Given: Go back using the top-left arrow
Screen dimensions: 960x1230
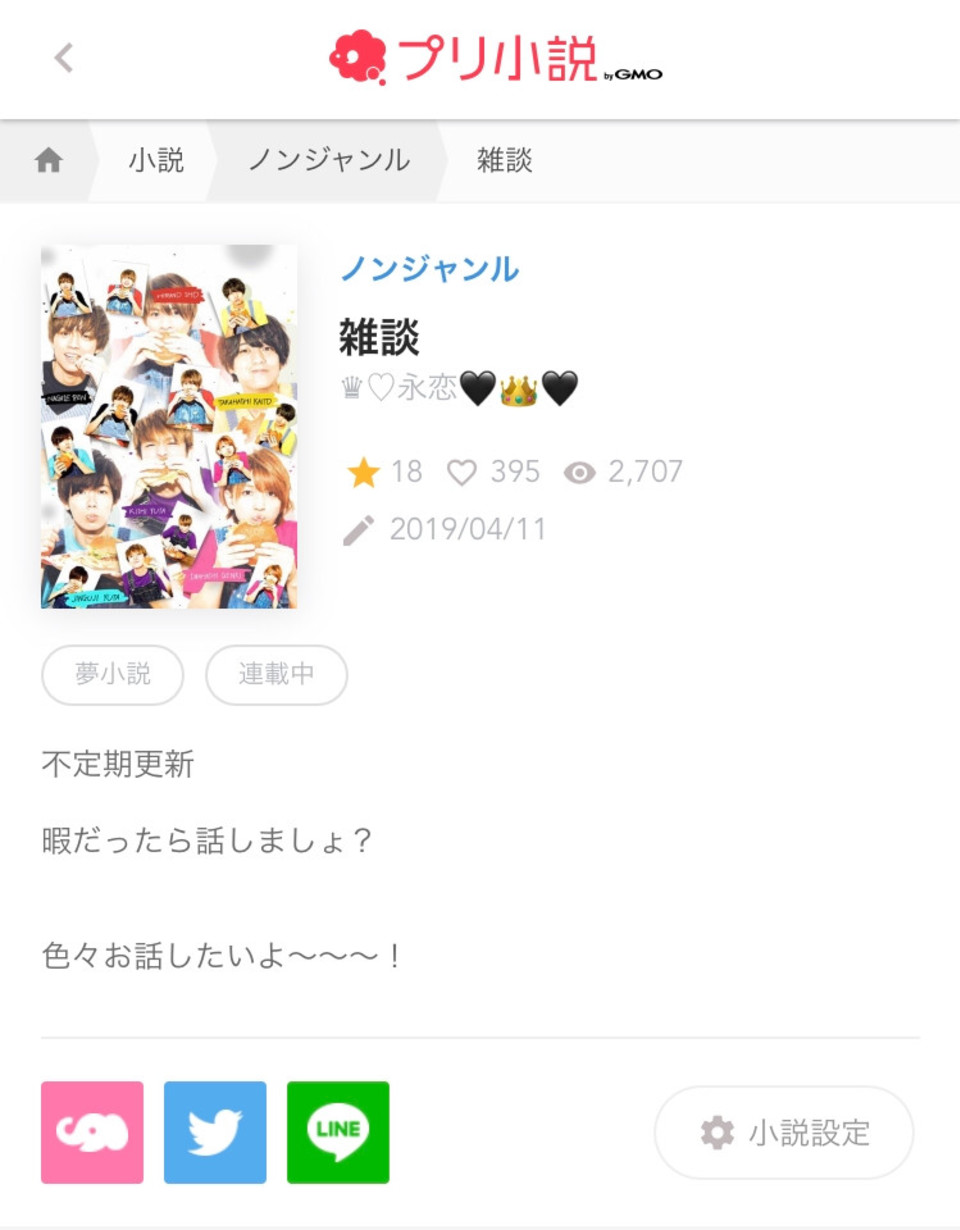Looking at the screenshot, I should (64, 58).
